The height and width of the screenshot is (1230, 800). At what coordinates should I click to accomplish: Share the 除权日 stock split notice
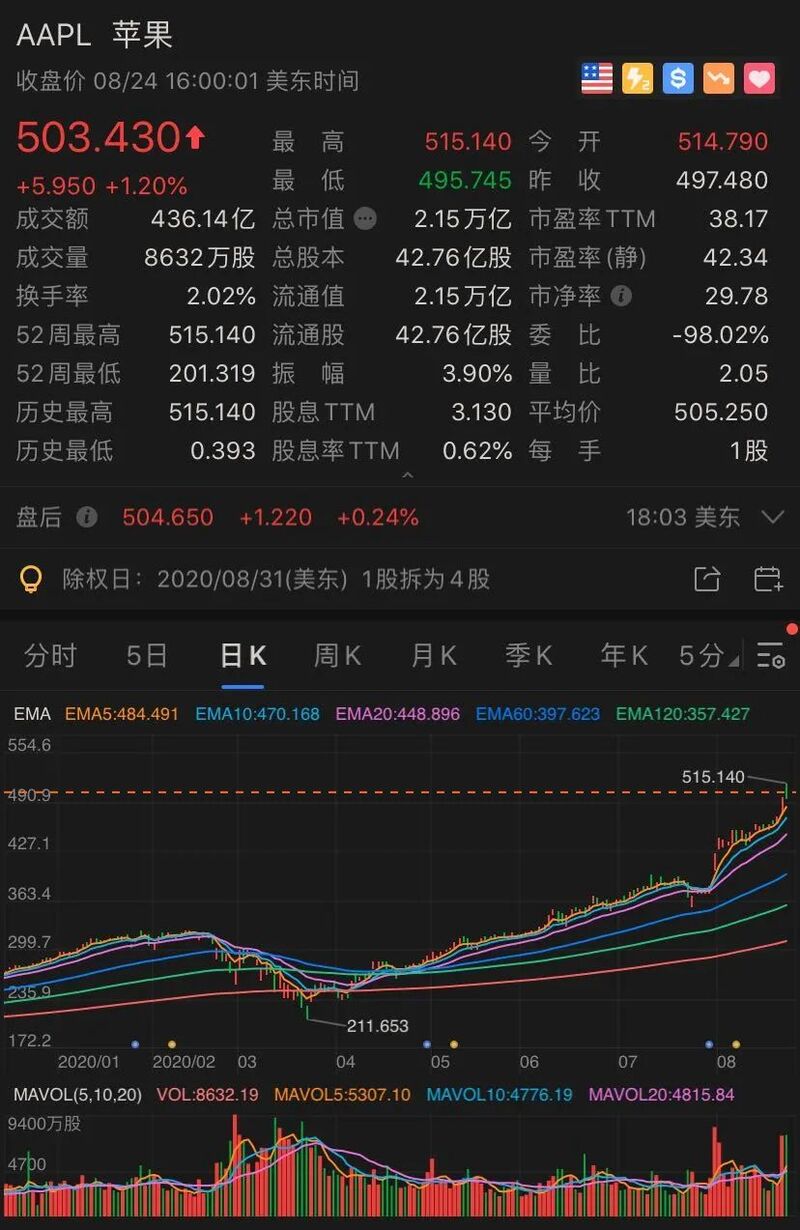pos(707,579)
